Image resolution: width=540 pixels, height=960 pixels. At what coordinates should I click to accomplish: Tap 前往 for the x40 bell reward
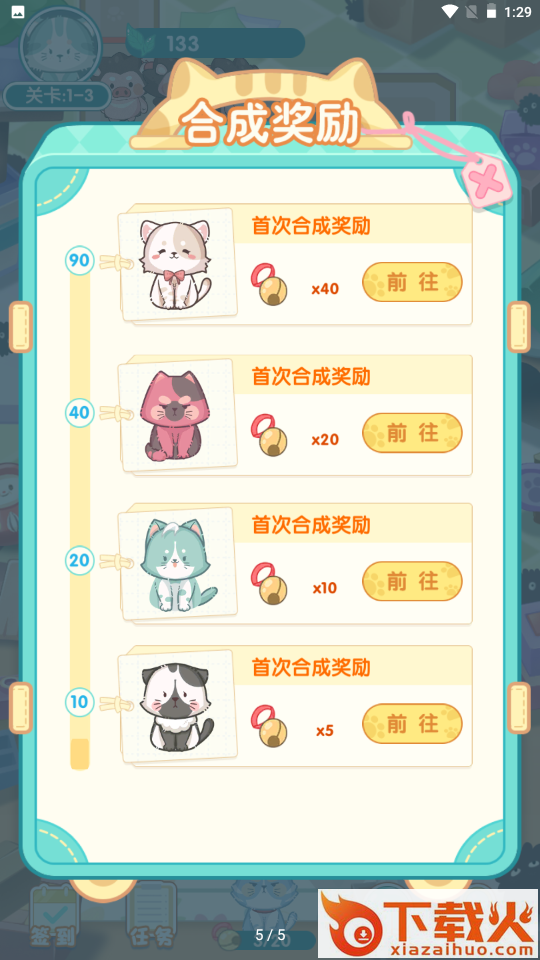412,282
